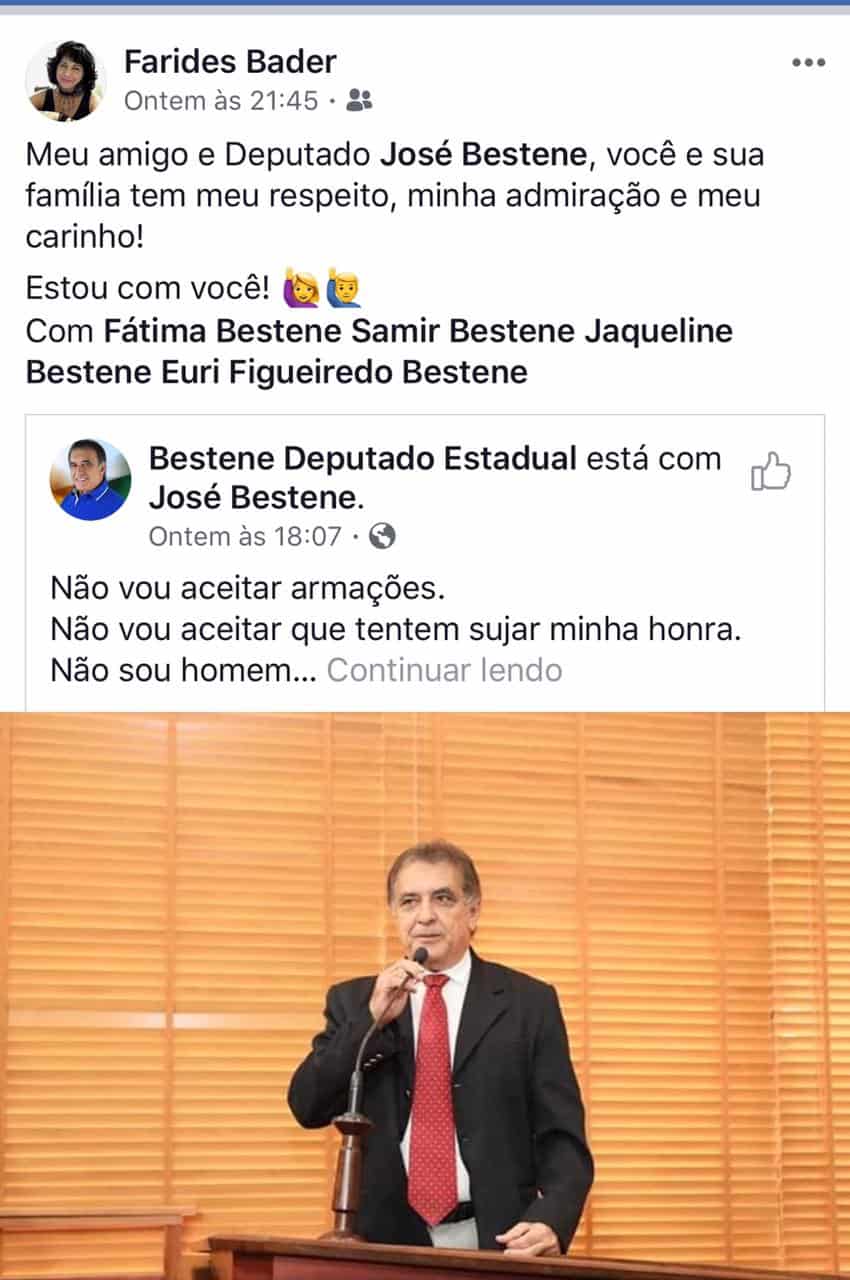Viewport: 850px width, 1280px height.
Task: Open the shared photo of the speaker
Action: tap(425, 996)
